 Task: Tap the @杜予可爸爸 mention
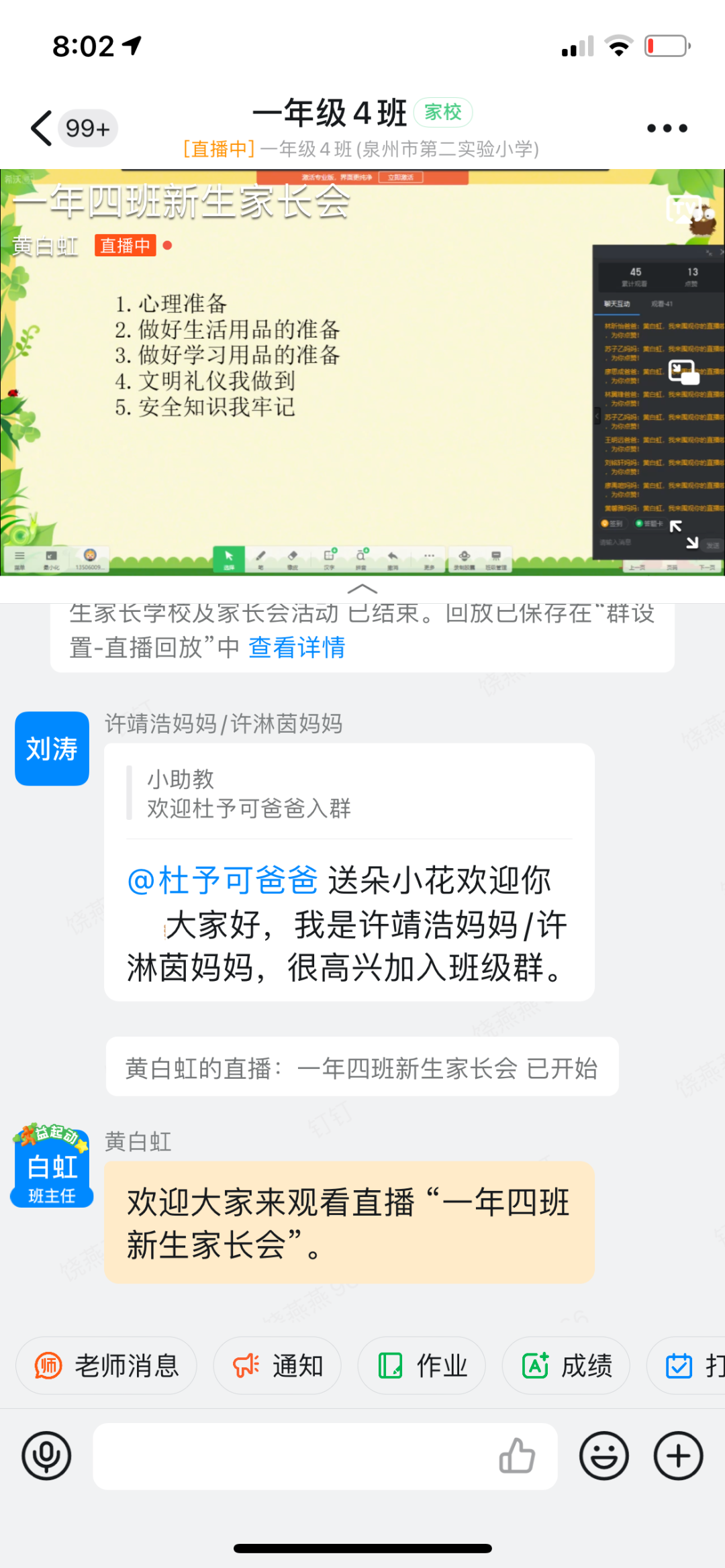pos(223,880)
